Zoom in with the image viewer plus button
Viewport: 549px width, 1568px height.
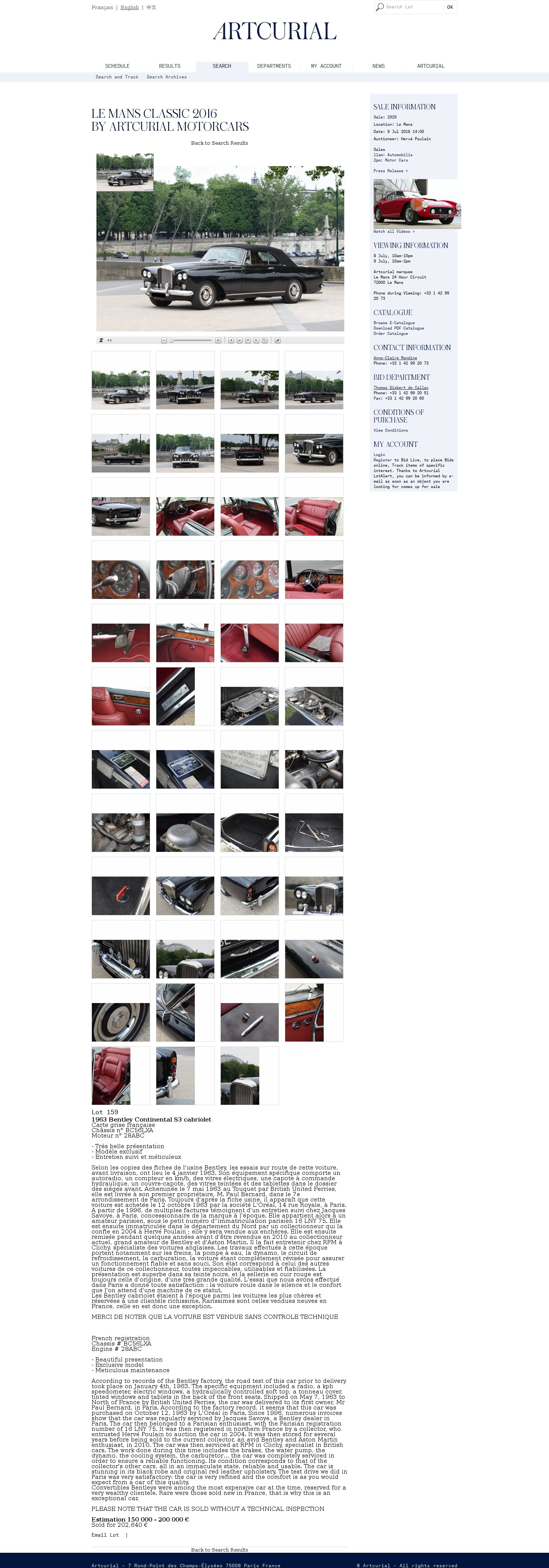(x=218, y=340)
